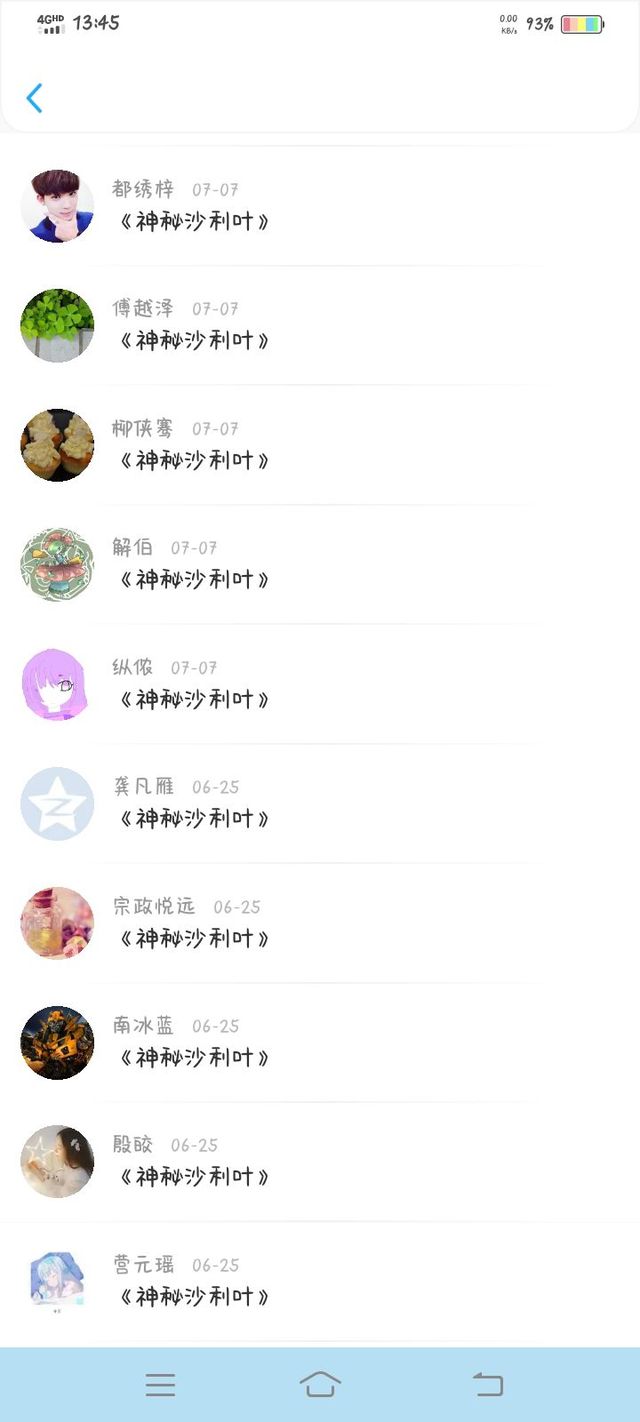The height and width of the screenshot is (1422, 640).
Task: Go back using the top-left arrow
Action: coord(34,98)
